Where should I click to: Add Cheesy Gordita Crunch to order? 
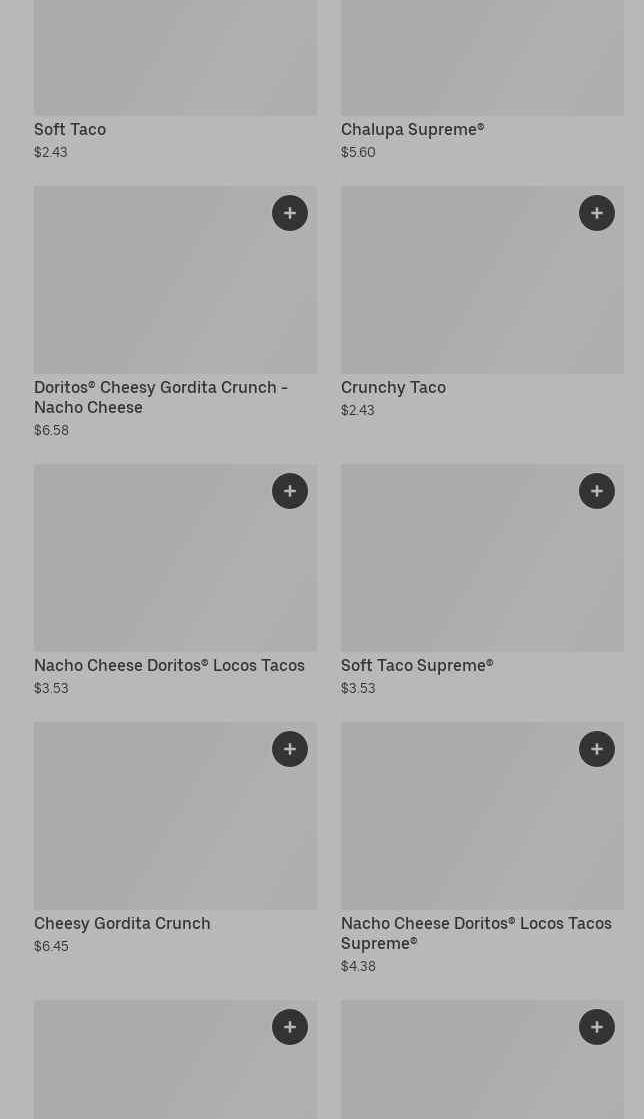(290, 749)
